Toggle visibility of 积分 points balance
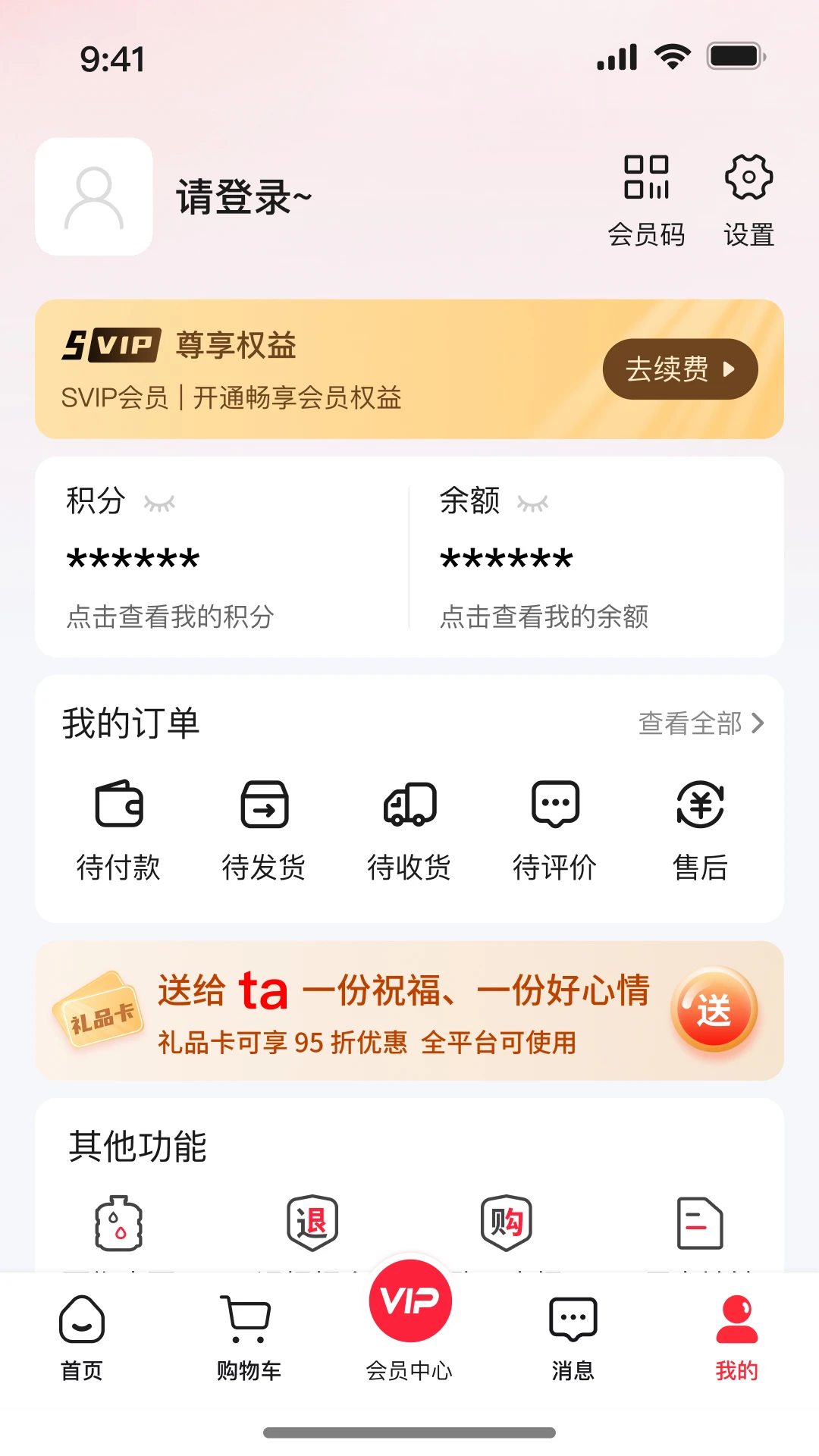Image resolution: width=819 pixels, height=1456 pixels. pos(160,503)
